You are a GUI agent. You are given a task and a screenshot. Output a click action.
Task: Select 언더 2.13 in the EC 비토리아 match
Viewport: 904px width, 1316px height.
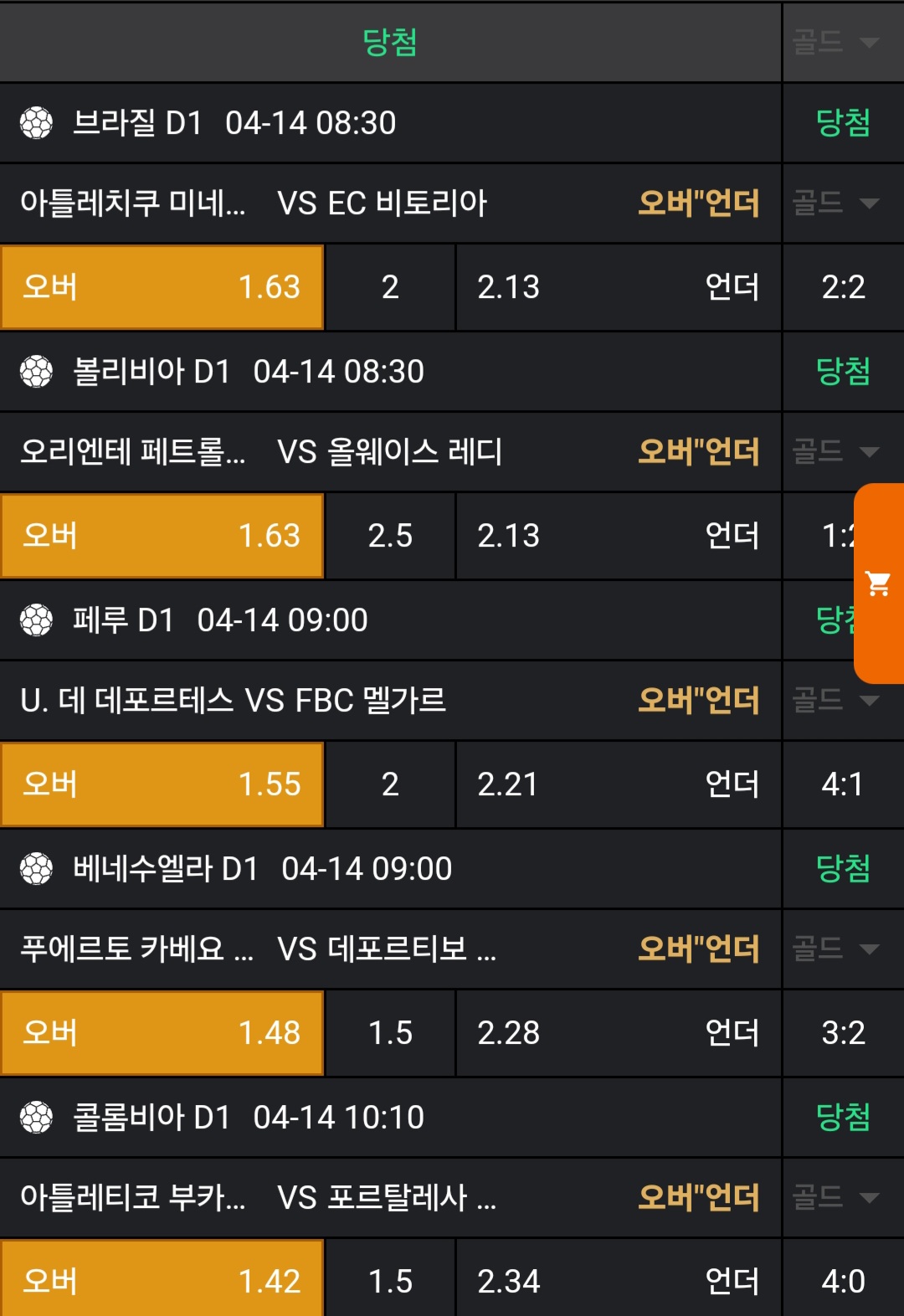[x=619, y=287]
